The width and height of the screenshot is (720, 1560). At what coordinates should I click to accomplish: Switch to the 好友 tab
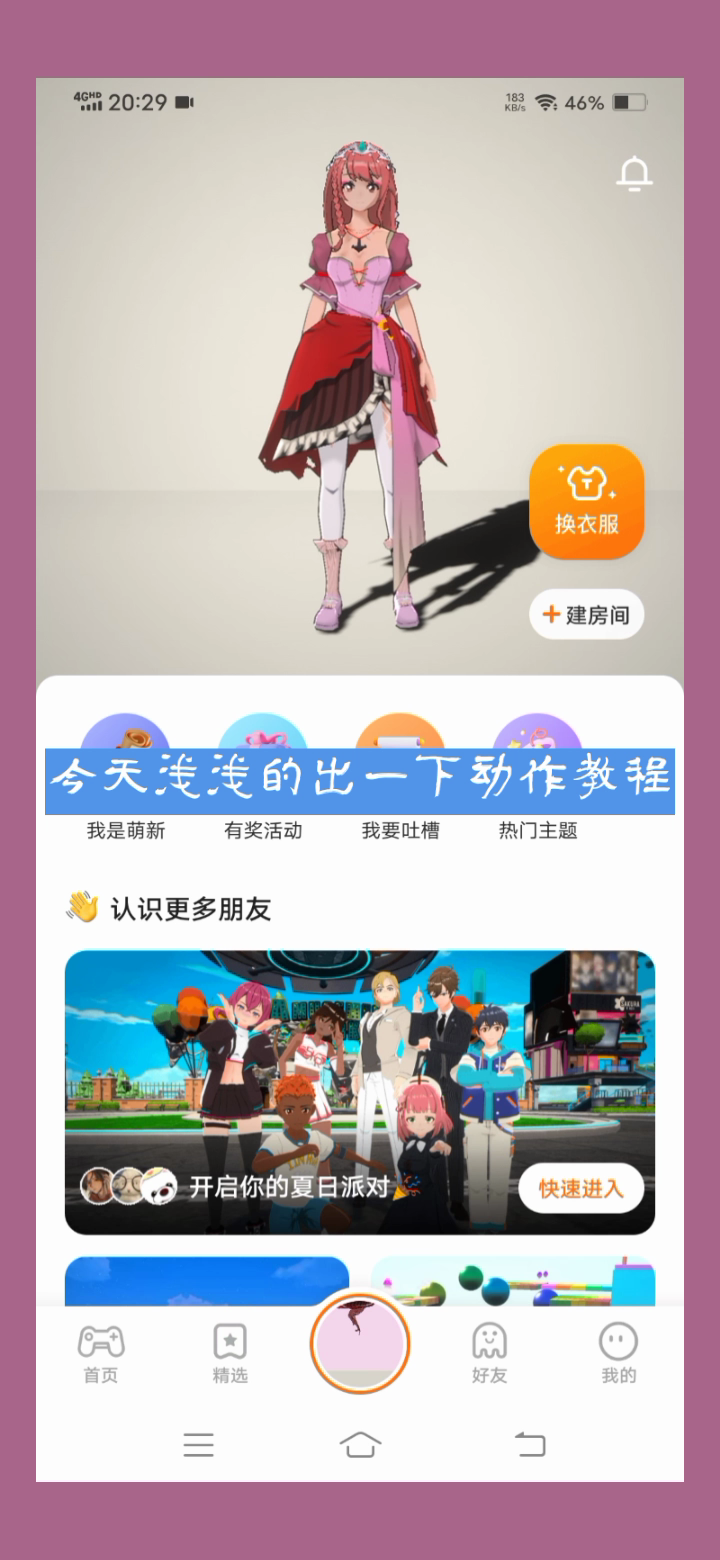490,1355
